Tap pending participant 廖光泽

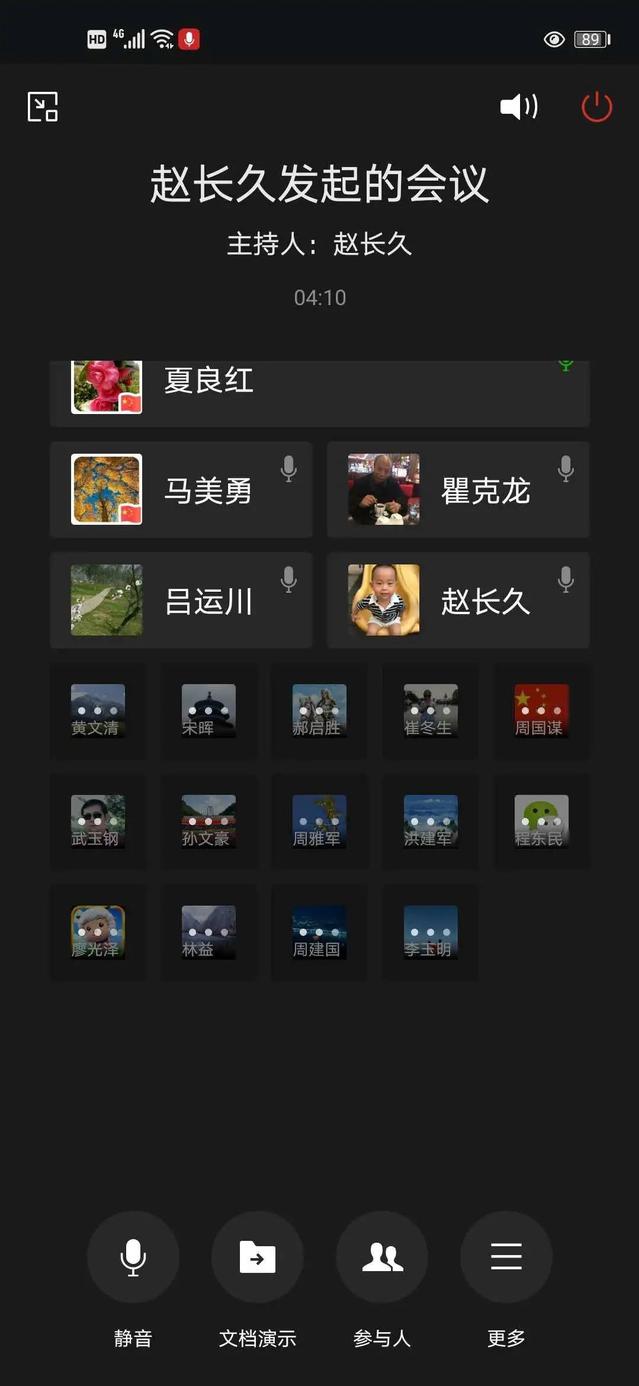click(x=97, y=933)
